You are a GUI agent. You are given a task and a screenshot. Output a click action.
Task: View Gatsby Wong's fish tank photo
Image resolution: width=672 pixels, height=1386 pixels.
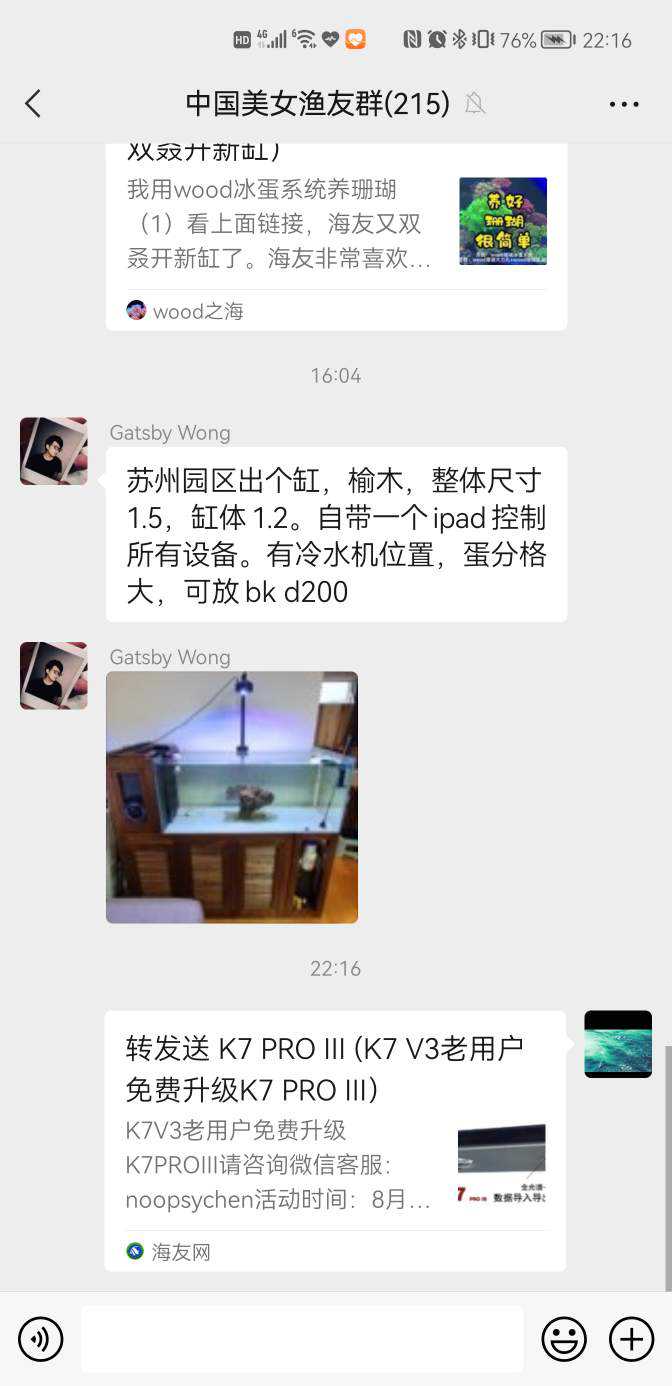click(x=232, y=797)
